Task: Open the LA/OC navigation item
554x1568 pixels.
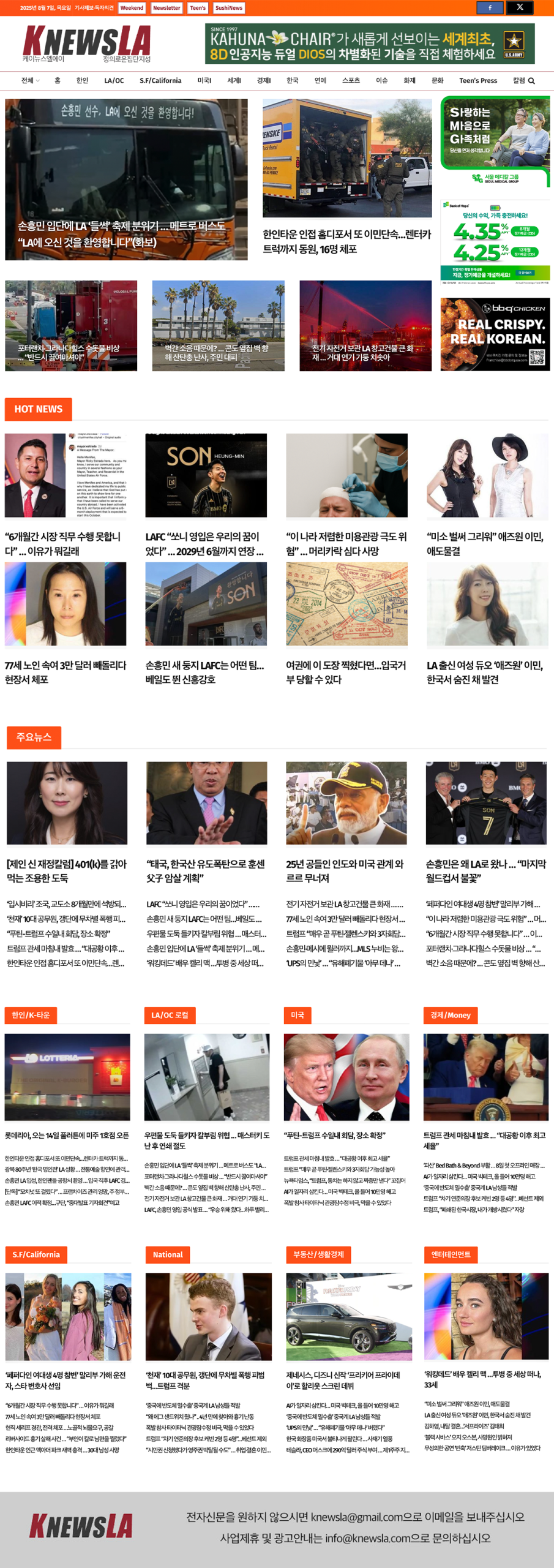Action: 114,81
